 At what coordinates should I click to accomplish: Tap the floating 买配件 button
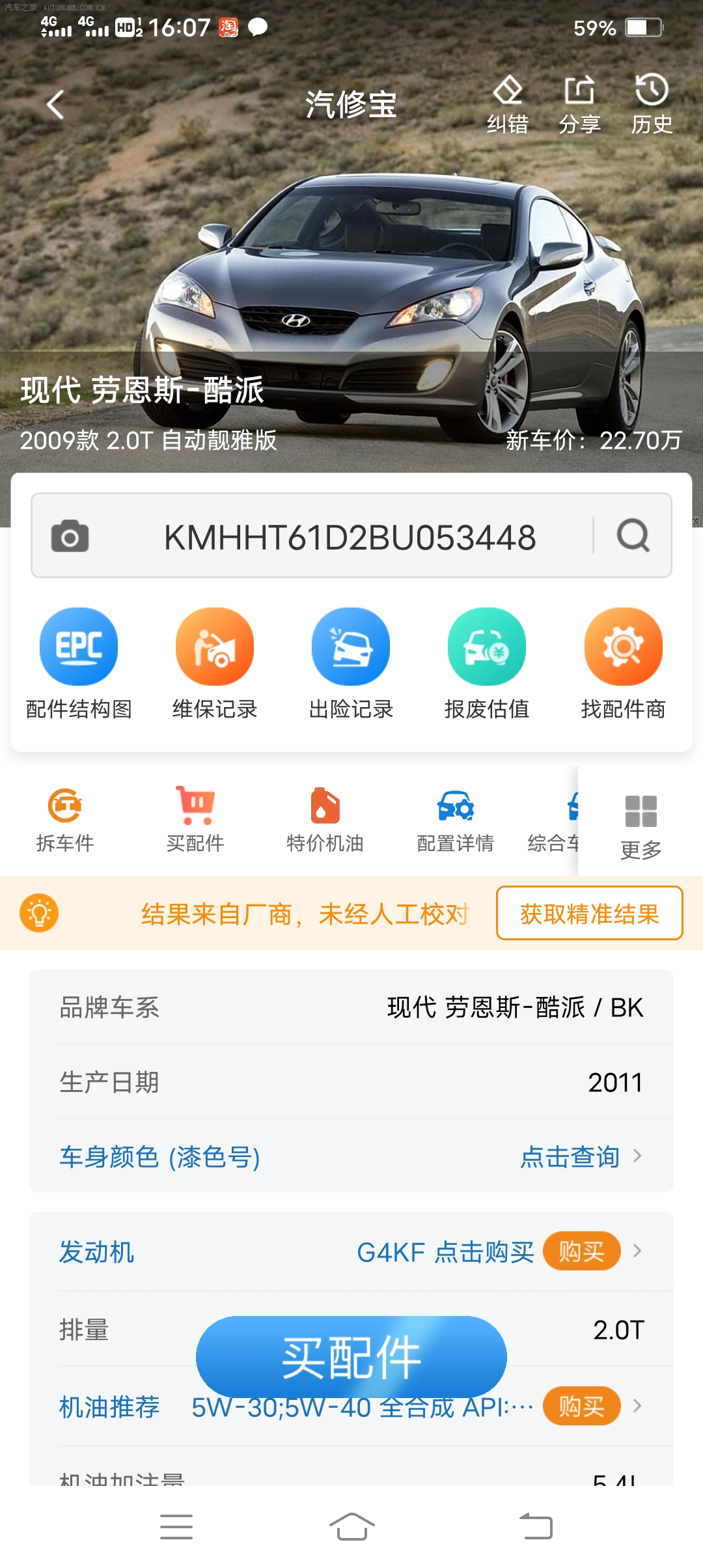(351, 1357)
